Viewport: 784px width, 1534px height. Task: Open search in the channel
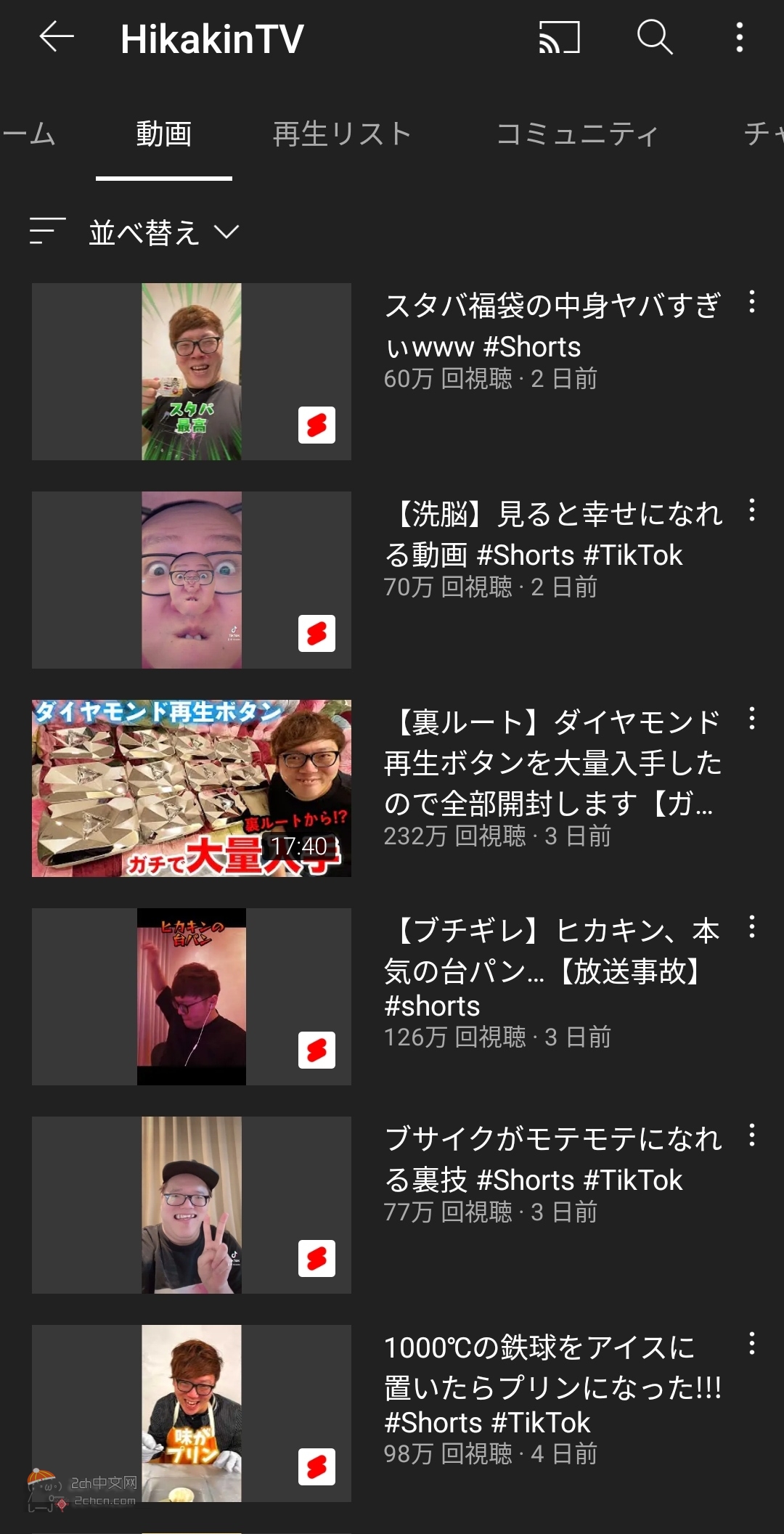point(654,37)
